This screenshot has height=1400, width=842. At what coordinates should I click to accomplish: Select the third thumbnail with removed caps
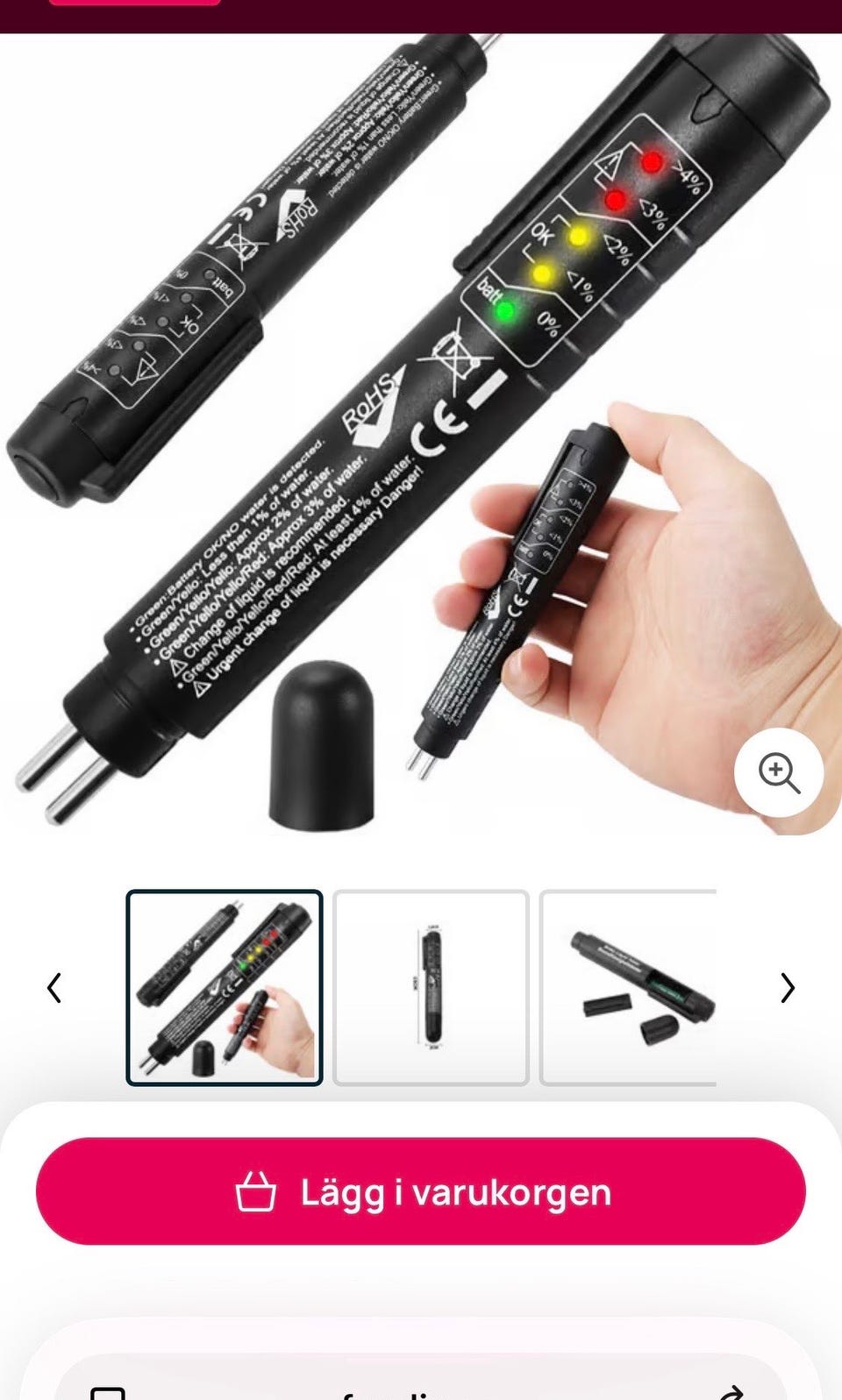pyautogui.click(x=628, y=988)
